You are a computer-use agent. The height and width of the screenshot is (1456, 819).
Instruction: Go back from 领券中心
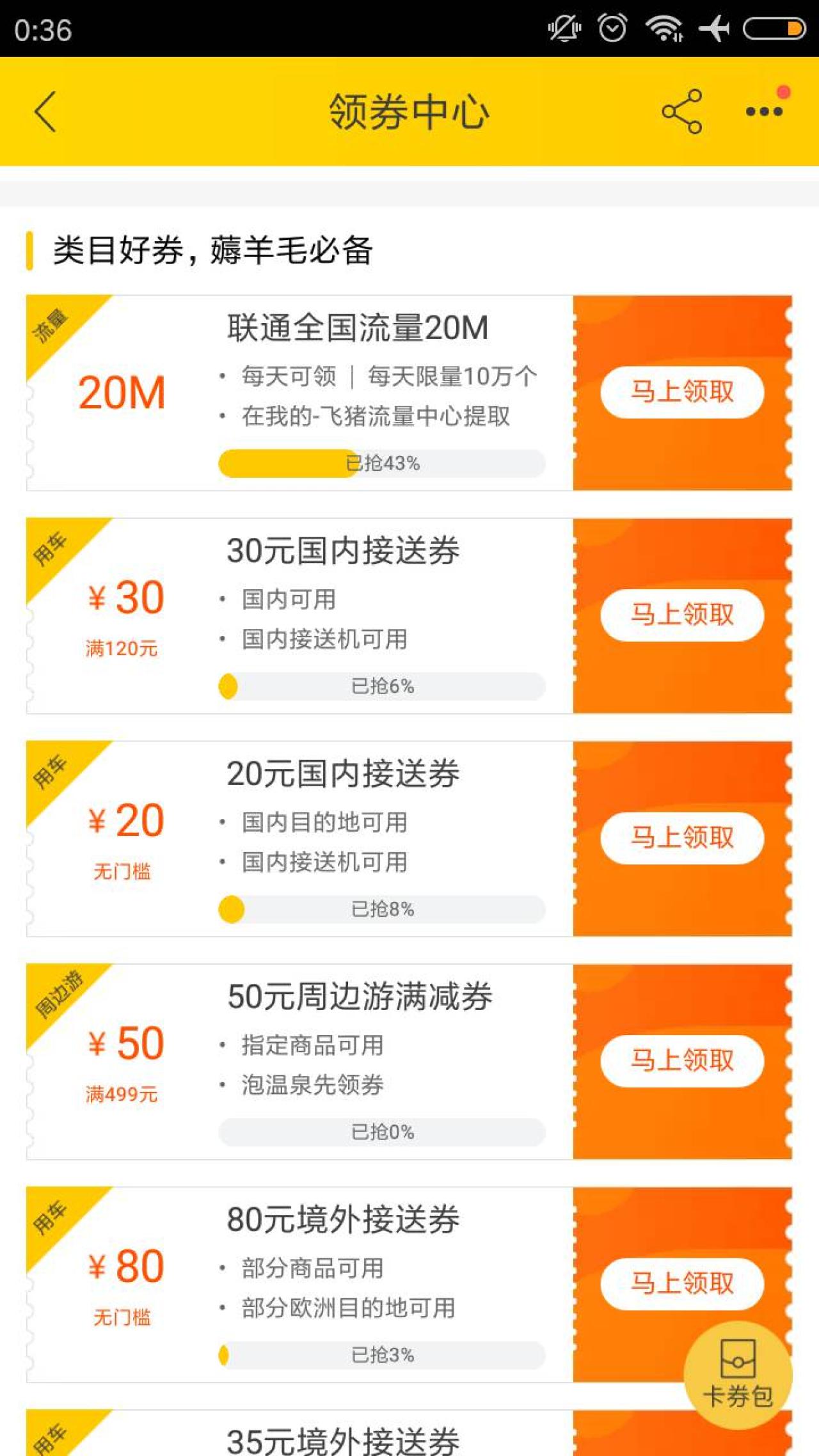point(46,112)
